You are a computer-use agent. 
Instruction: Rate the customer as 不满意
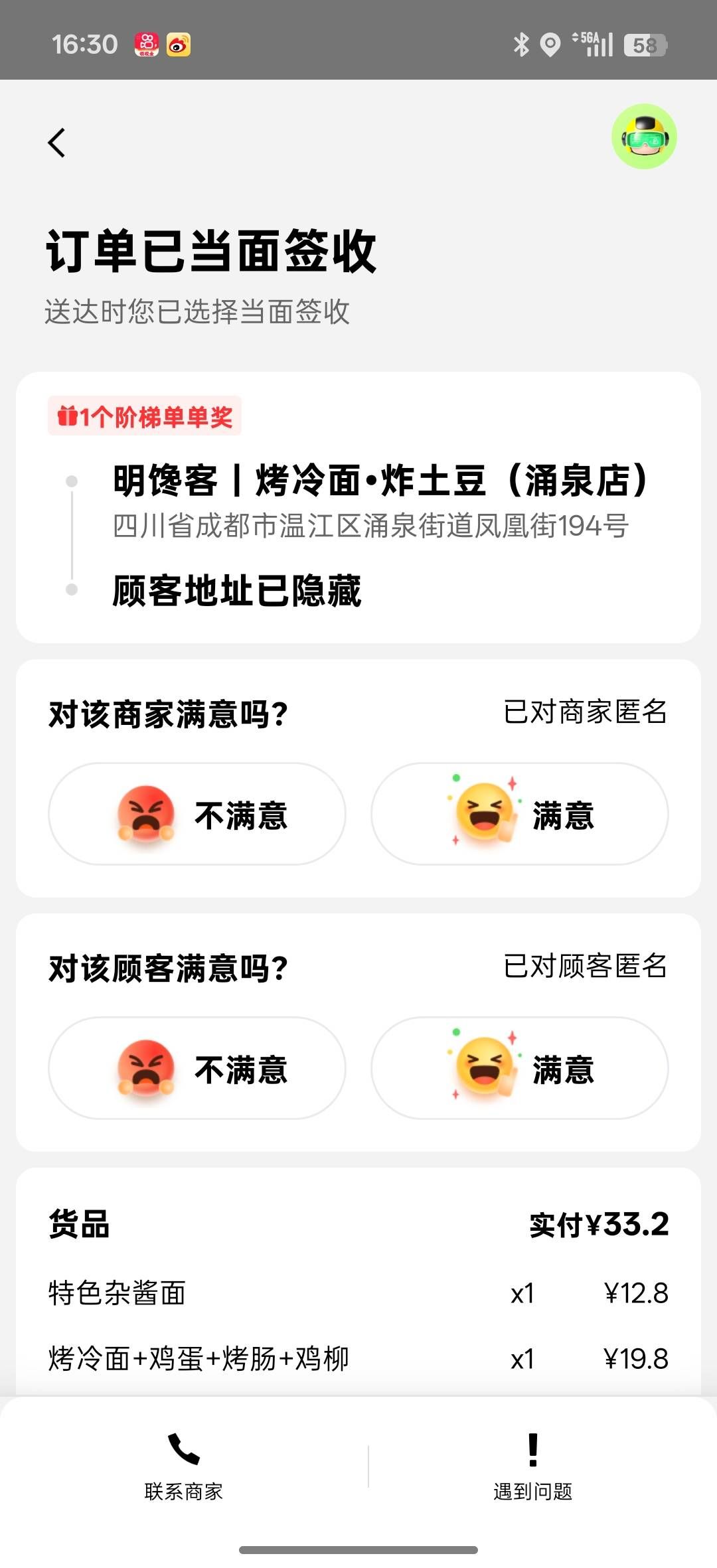(197, 1068)
